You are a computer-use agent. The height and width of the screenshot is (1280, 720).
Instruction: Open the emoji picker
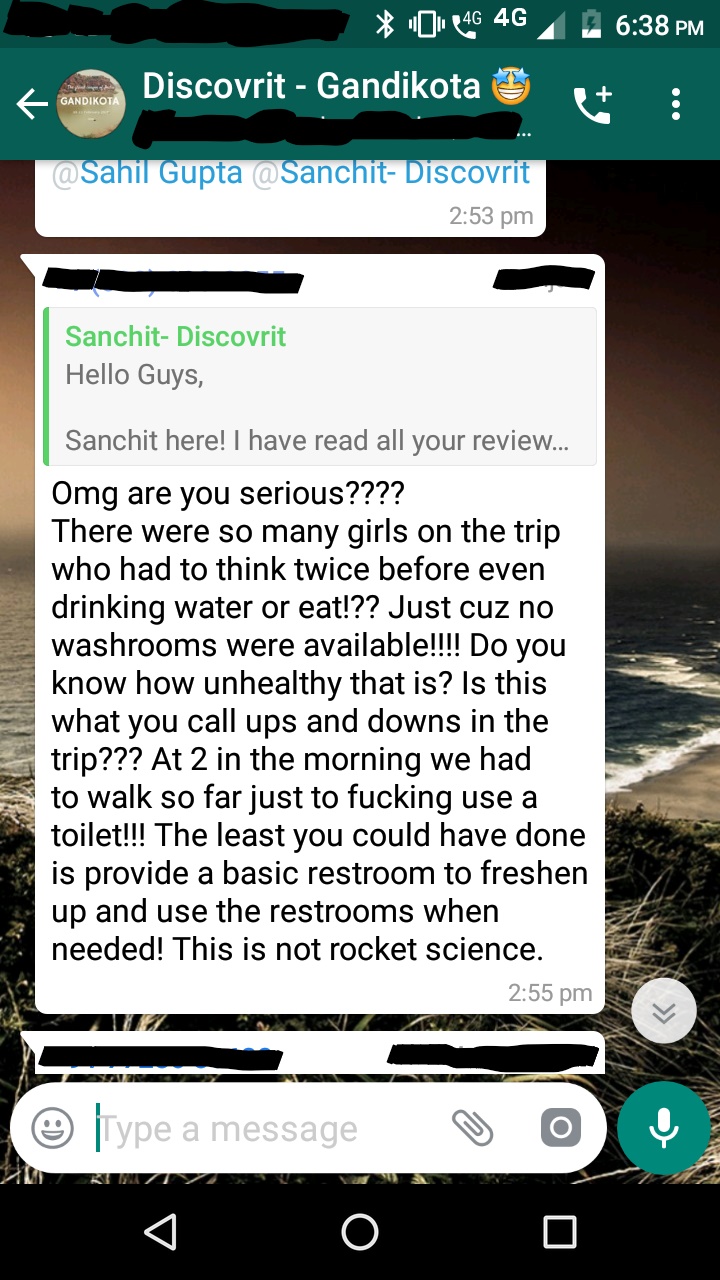[53, 1129]
